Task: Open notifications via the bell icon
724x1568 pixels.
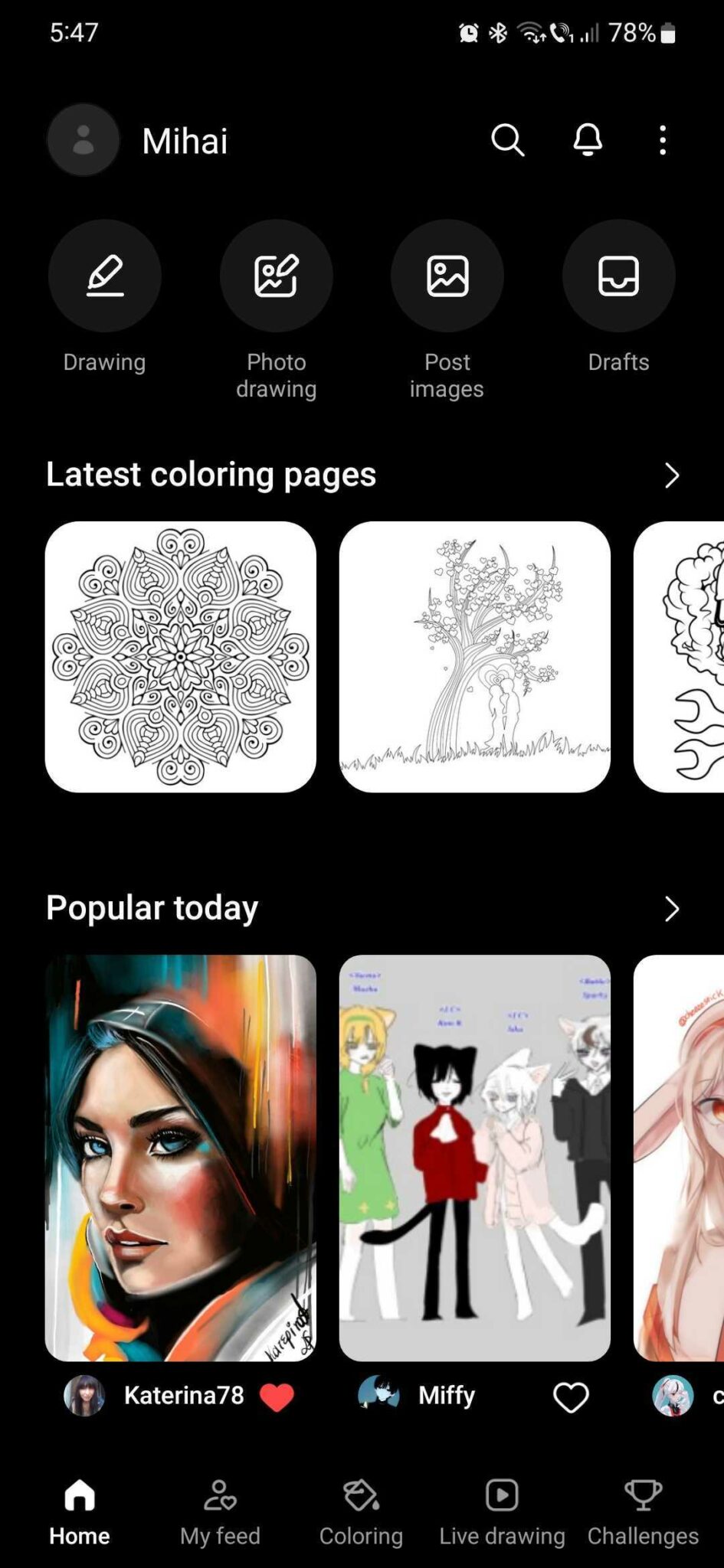Action: coord(588,141)
